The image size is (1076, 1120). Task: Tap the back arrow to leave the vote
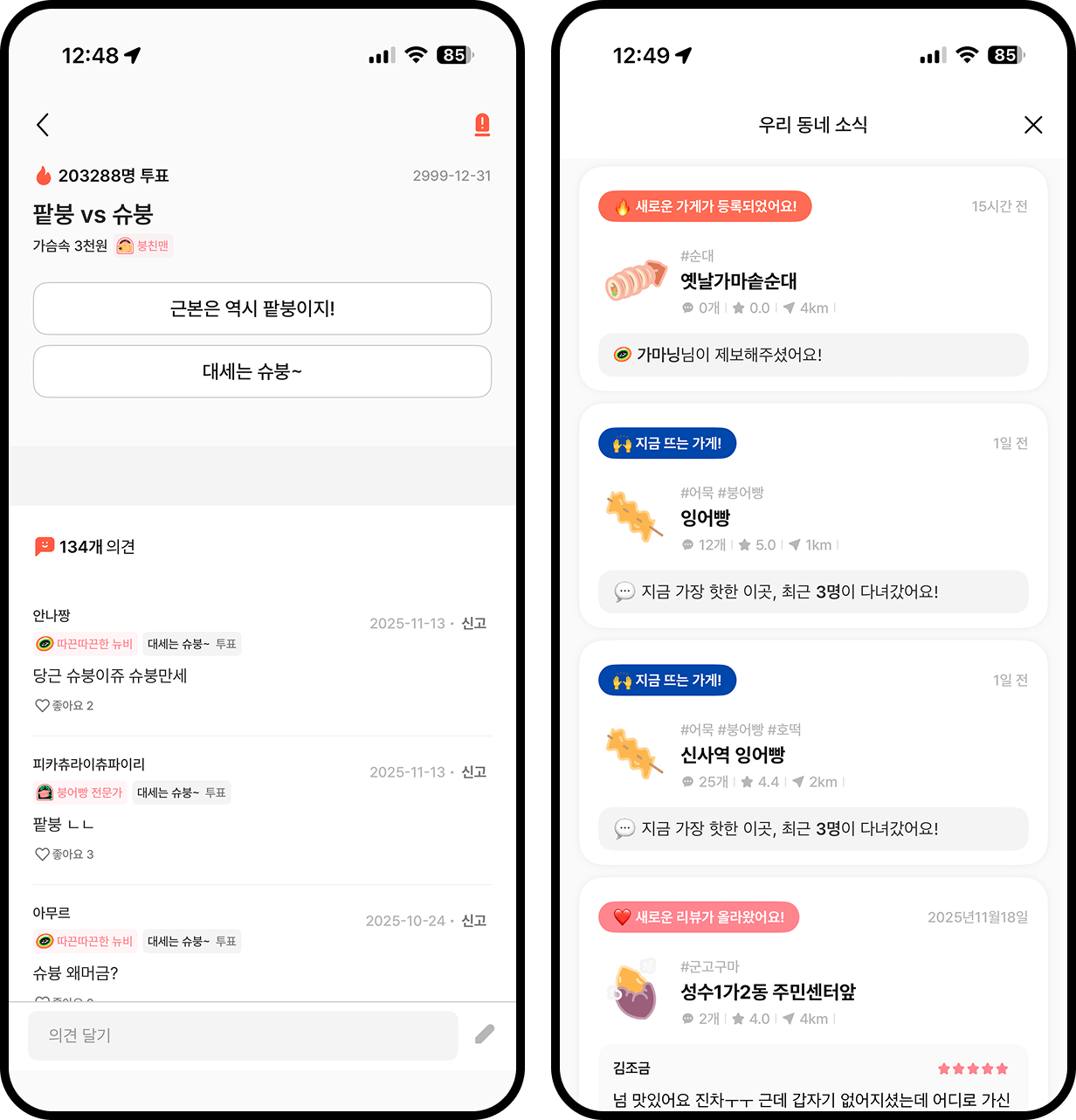43,125
